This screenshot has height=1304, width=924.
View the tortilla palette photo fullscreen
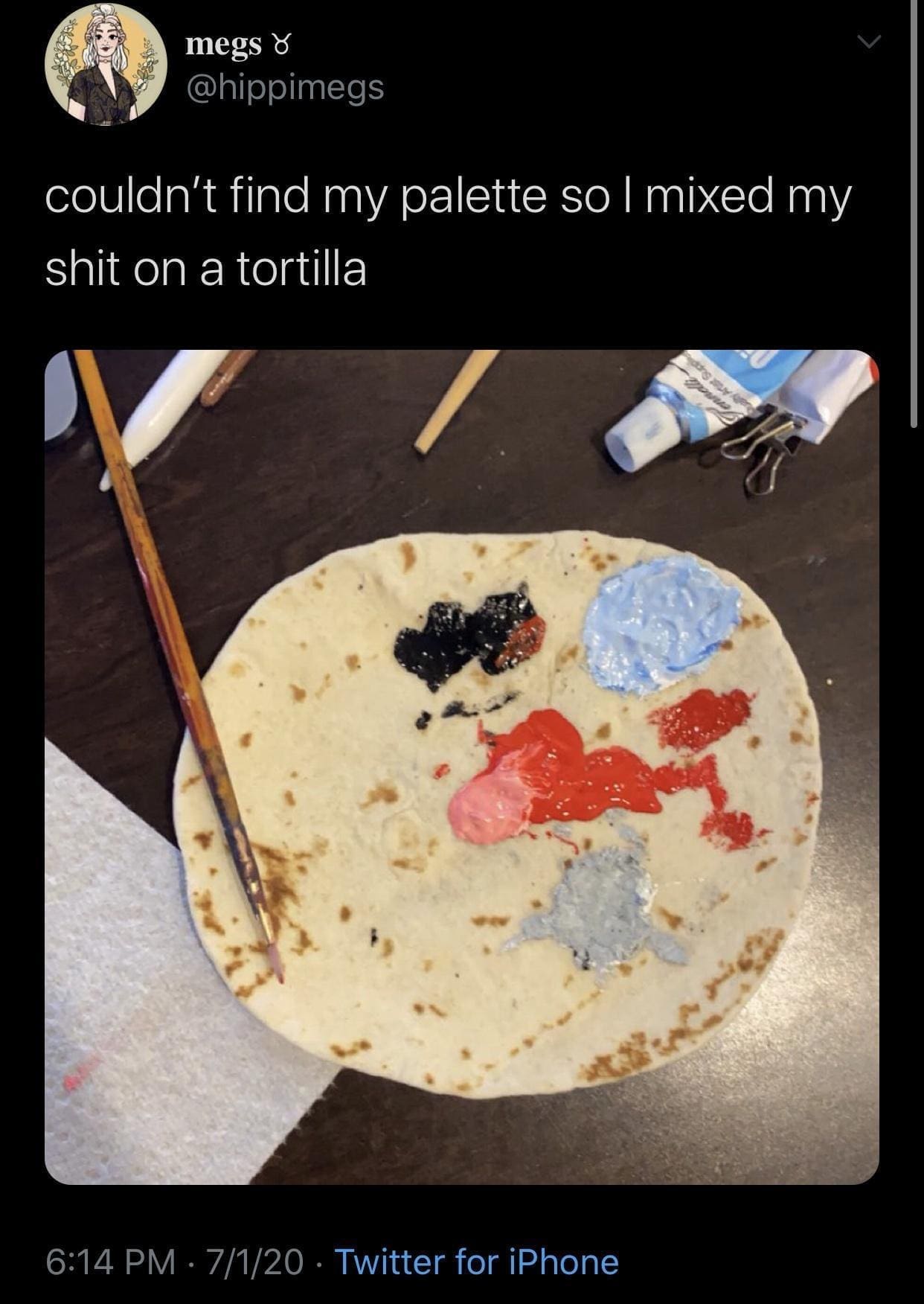pyautogui.click(x=461, y=767)
